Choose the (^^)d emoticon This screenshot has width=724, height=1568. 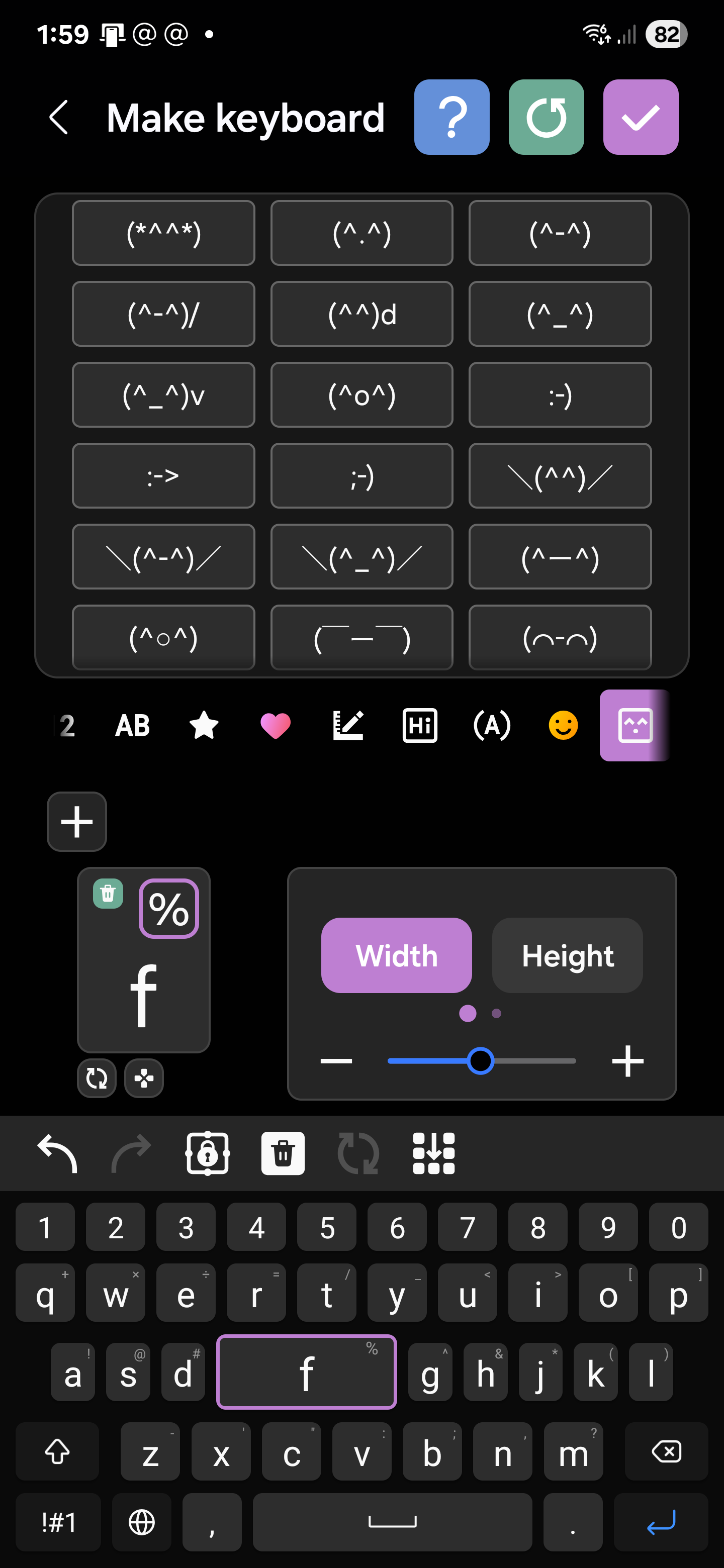[361, 314]
